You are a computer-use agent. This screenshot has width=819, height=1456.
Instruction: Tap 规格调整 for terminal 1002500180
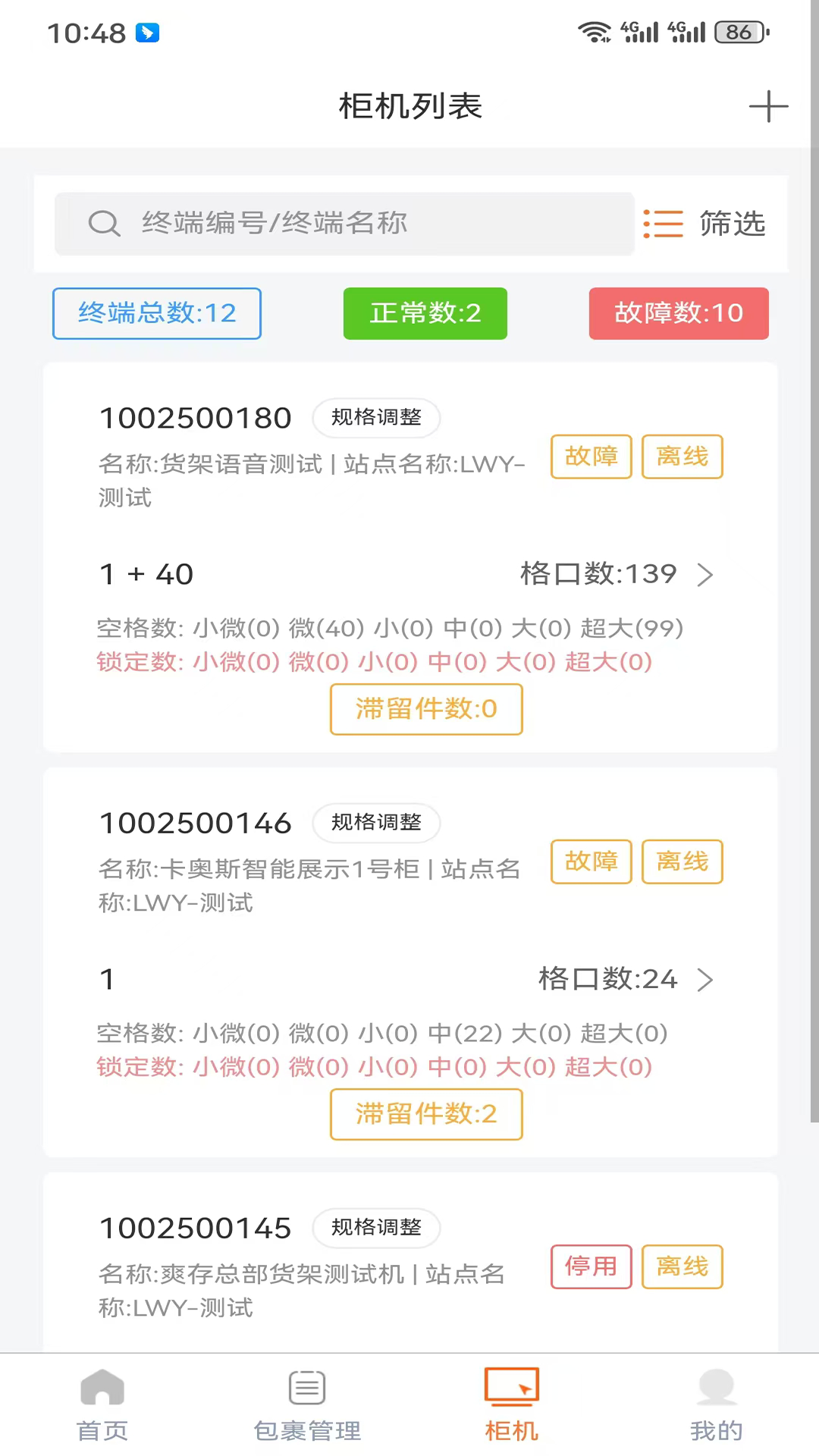point(376,418)
